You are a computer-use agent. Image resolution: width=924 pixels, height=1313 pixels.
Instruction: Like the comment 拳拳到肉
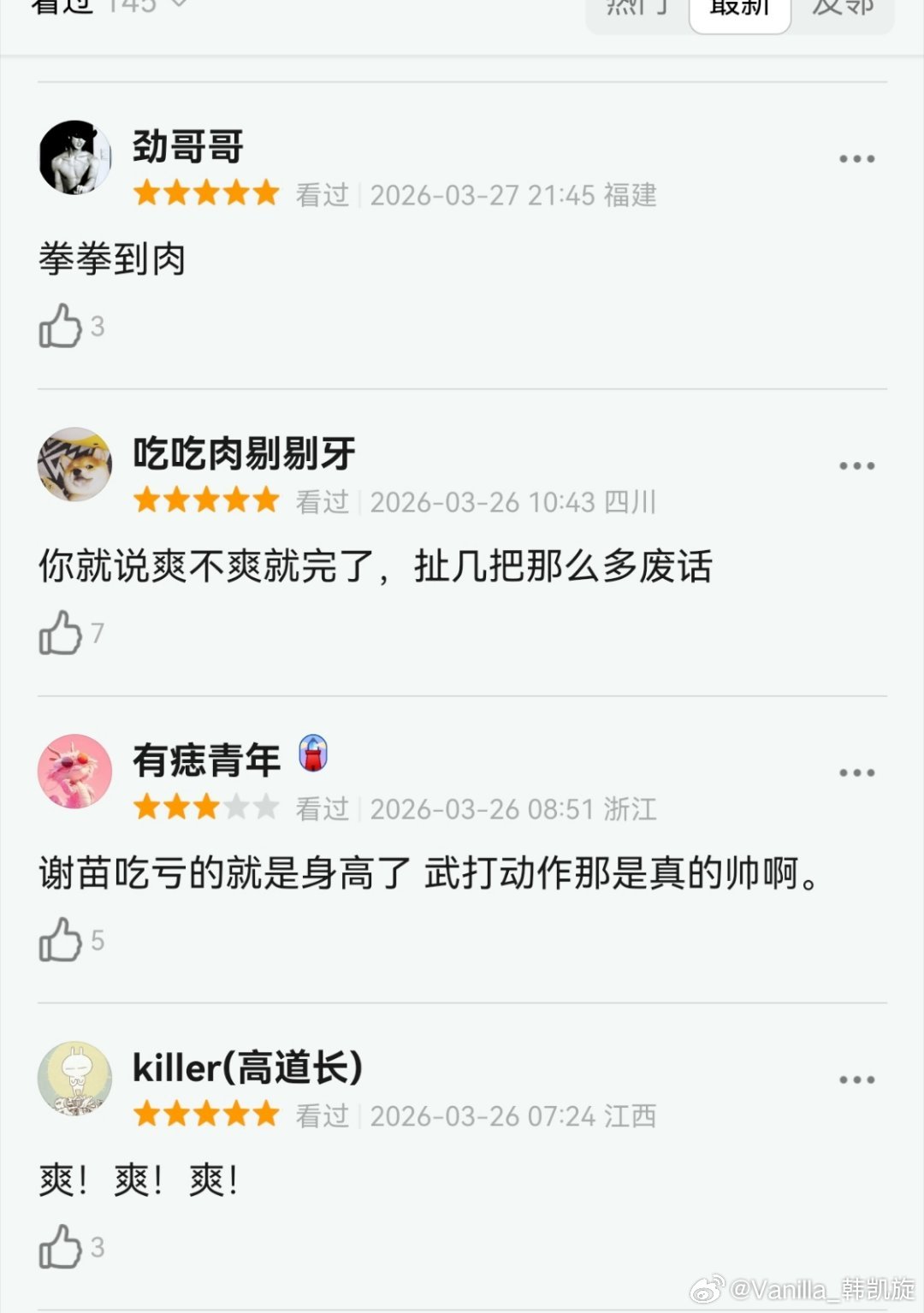pyautogui.click(x=60, y=325)
